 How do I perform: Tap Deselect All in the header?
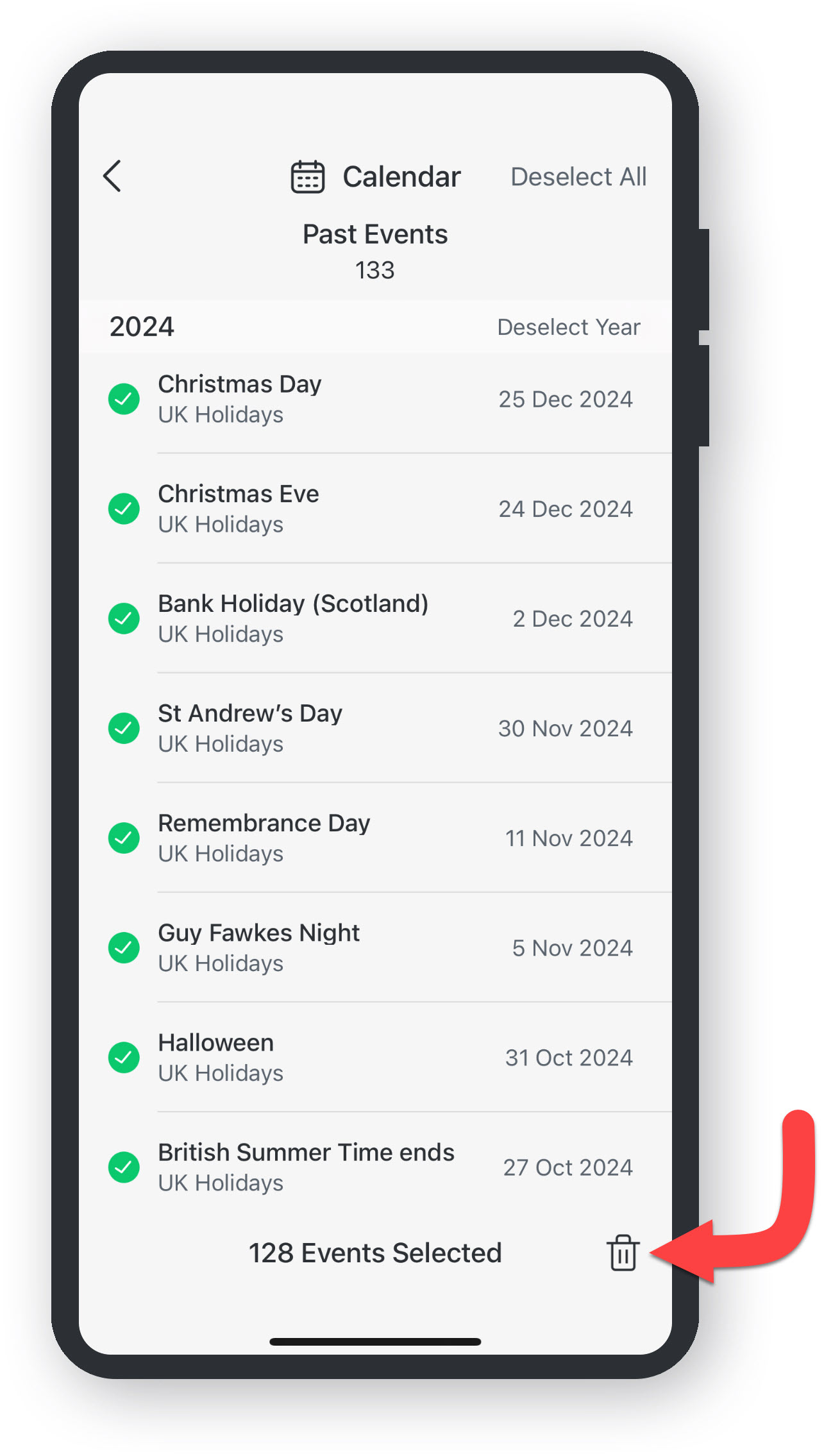[578, 177]
